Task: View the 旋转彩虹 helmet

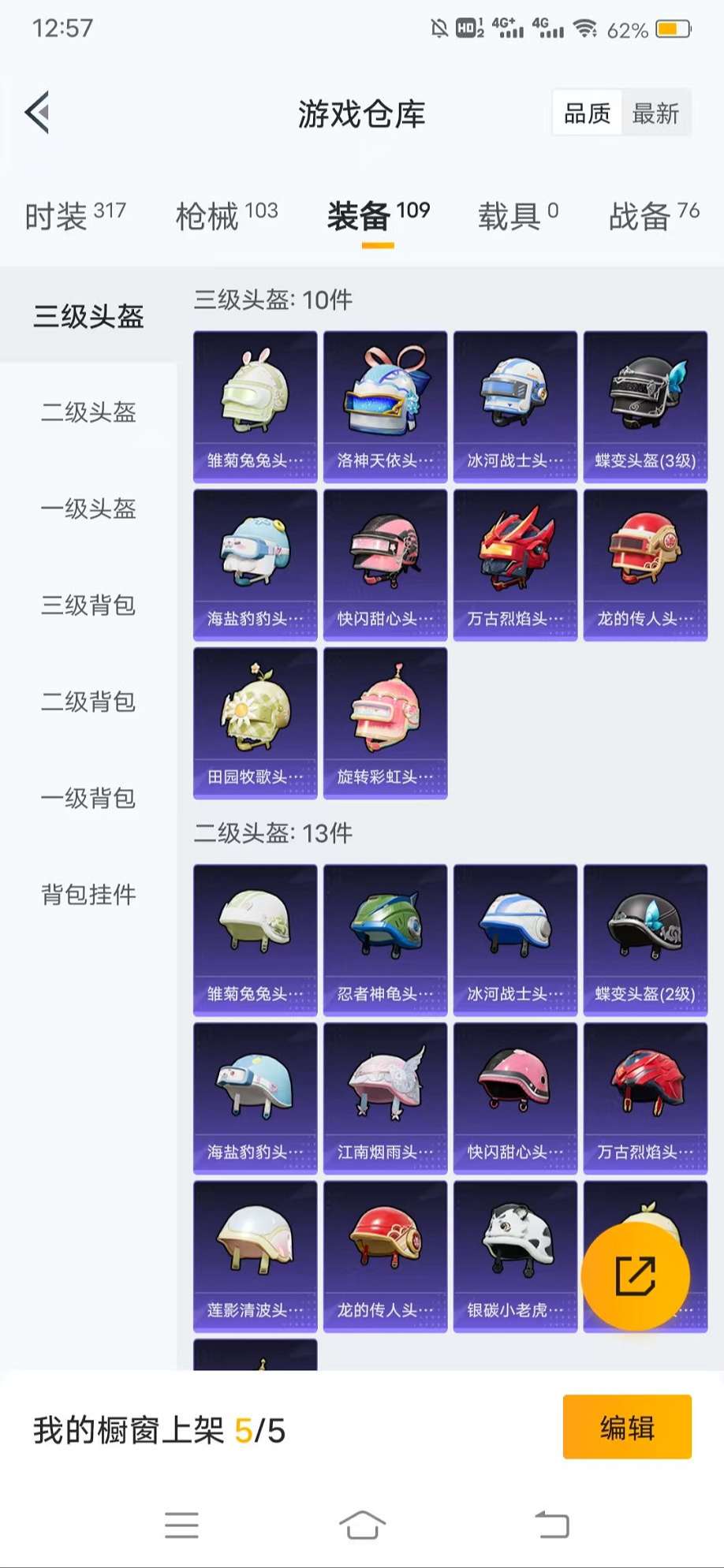Action: pos(385,723)
